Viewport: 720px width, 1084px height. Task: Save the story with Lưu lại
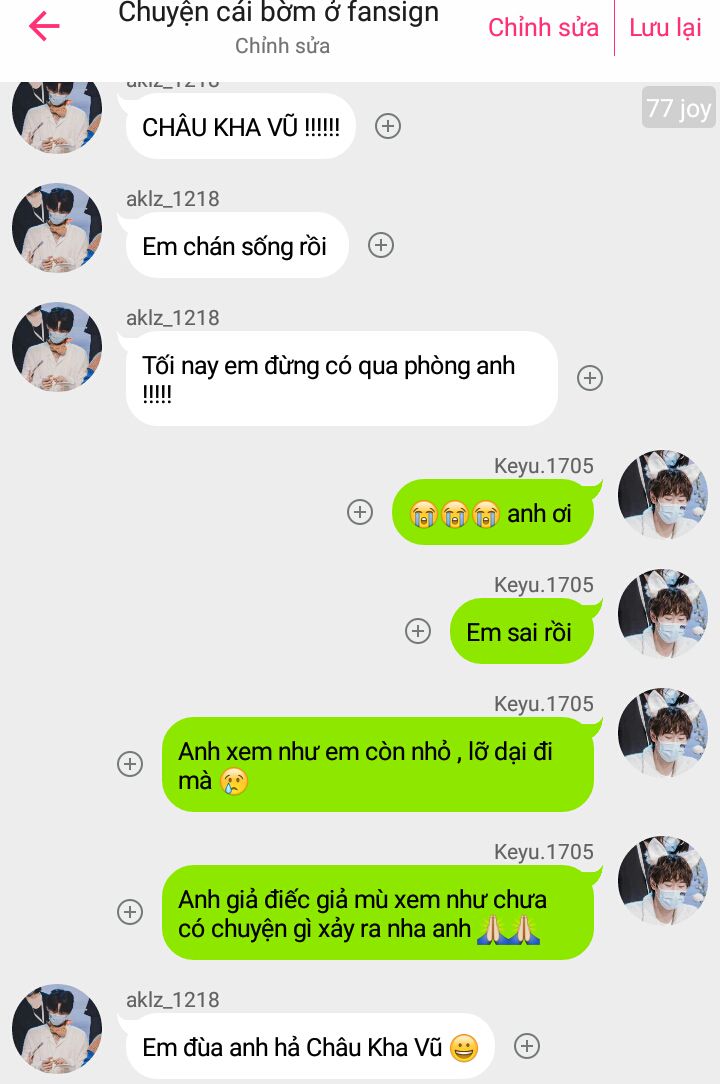[x=665, y=27]
